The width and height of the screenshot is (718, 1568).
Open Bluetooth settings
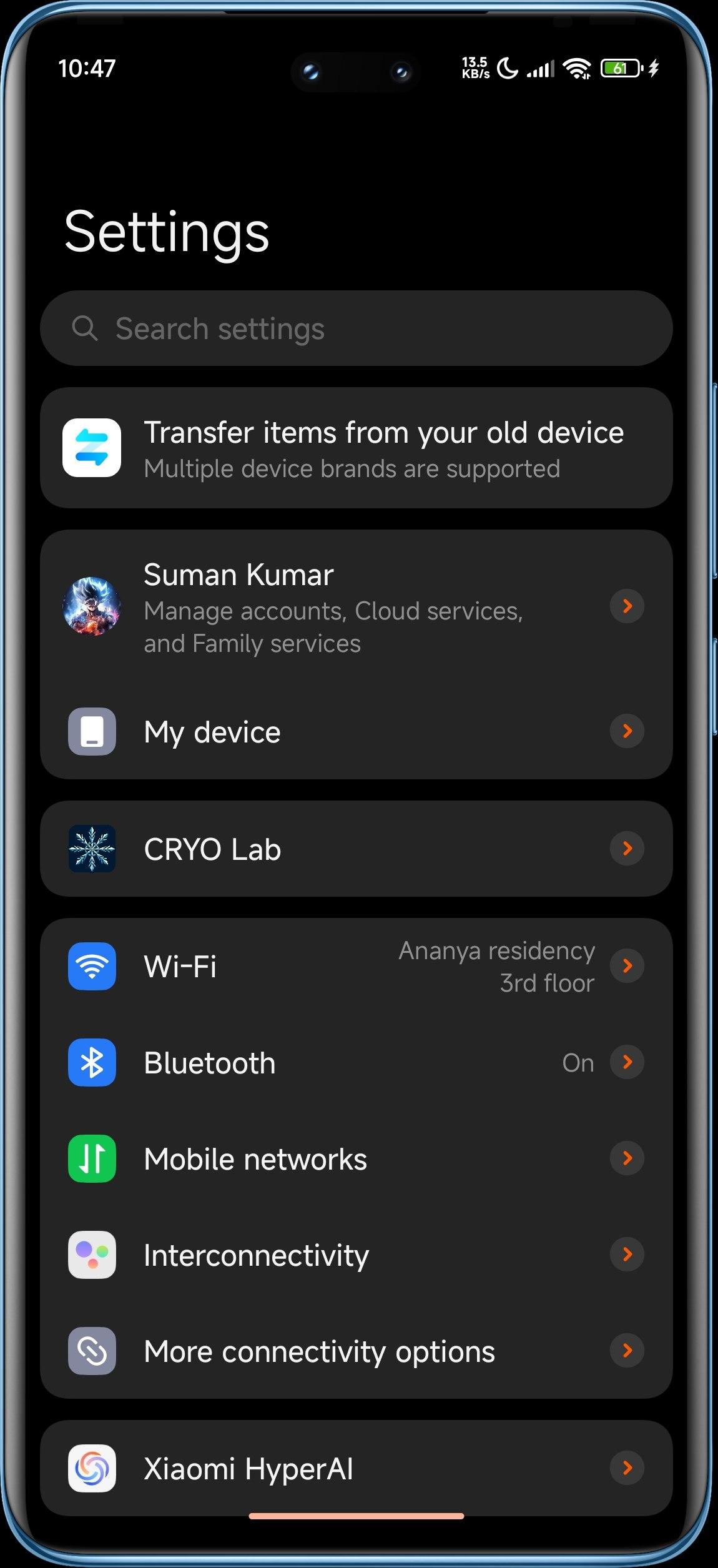356,1062
